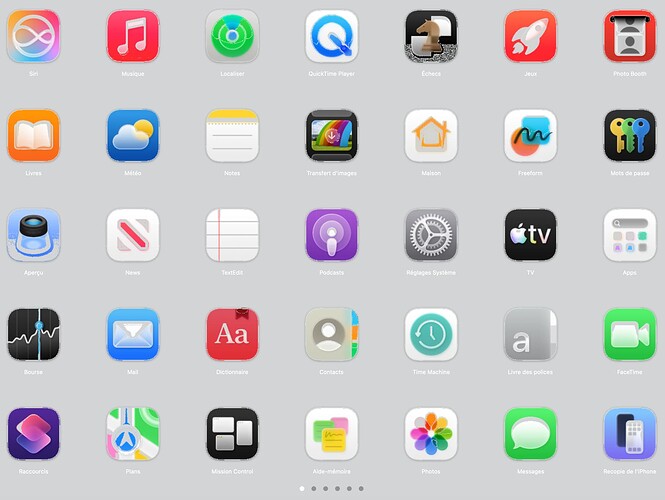Open the Siri app
Screen dimensions: 665x500
(x=33, y=36)
